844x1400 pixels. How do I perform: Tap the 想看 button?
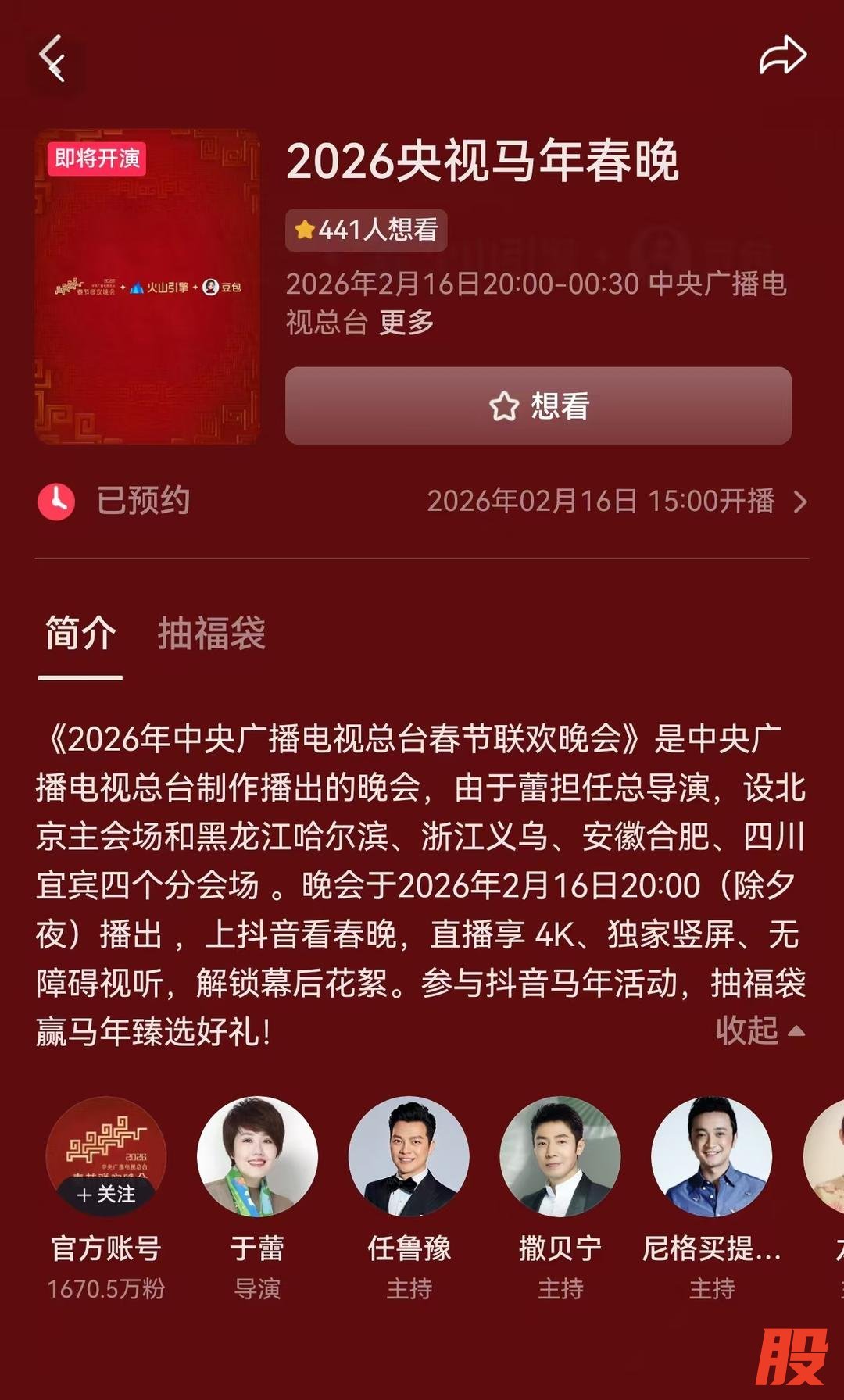538,406
